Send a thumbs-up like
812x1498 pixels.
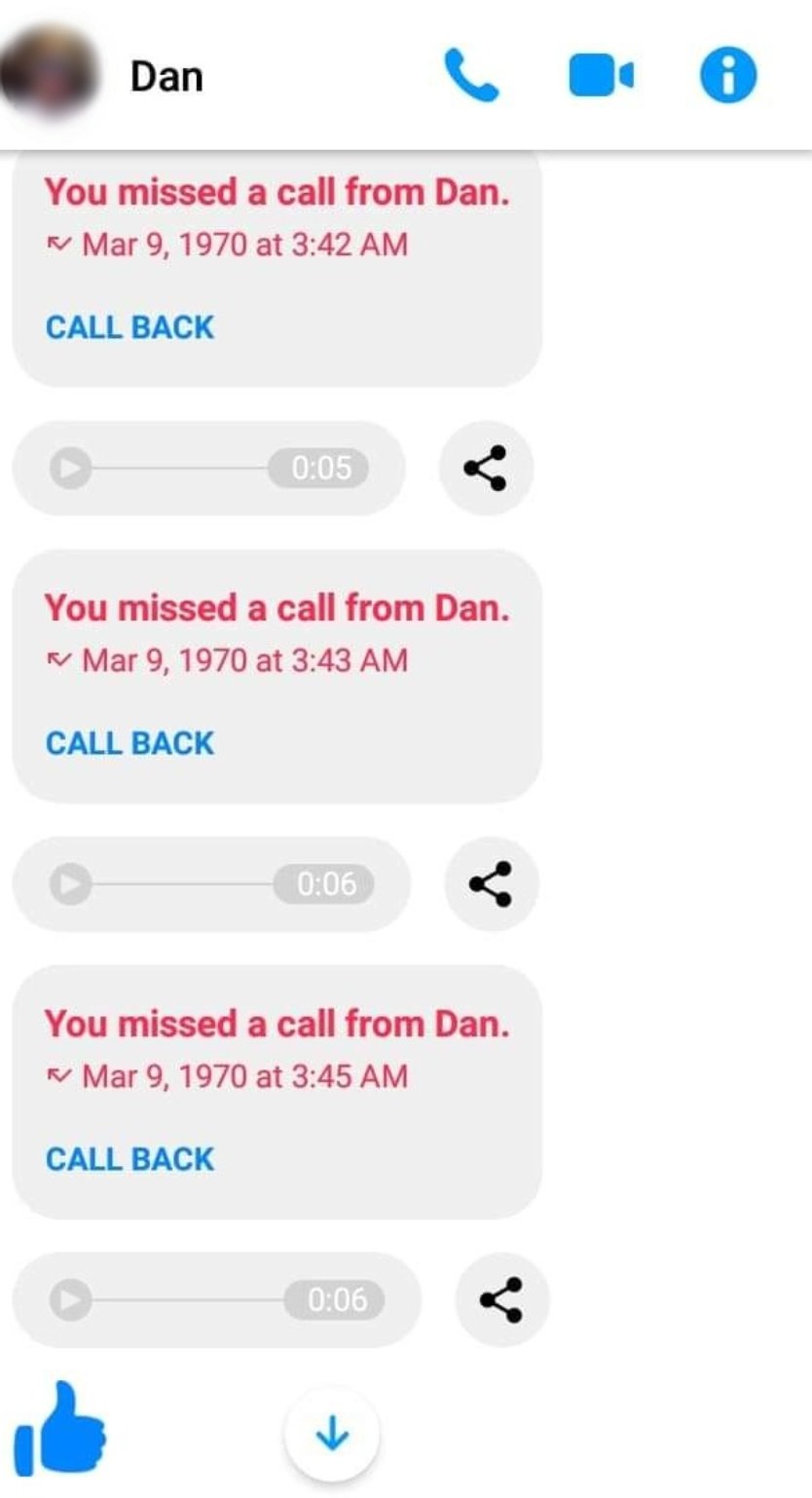[60, 1430]
